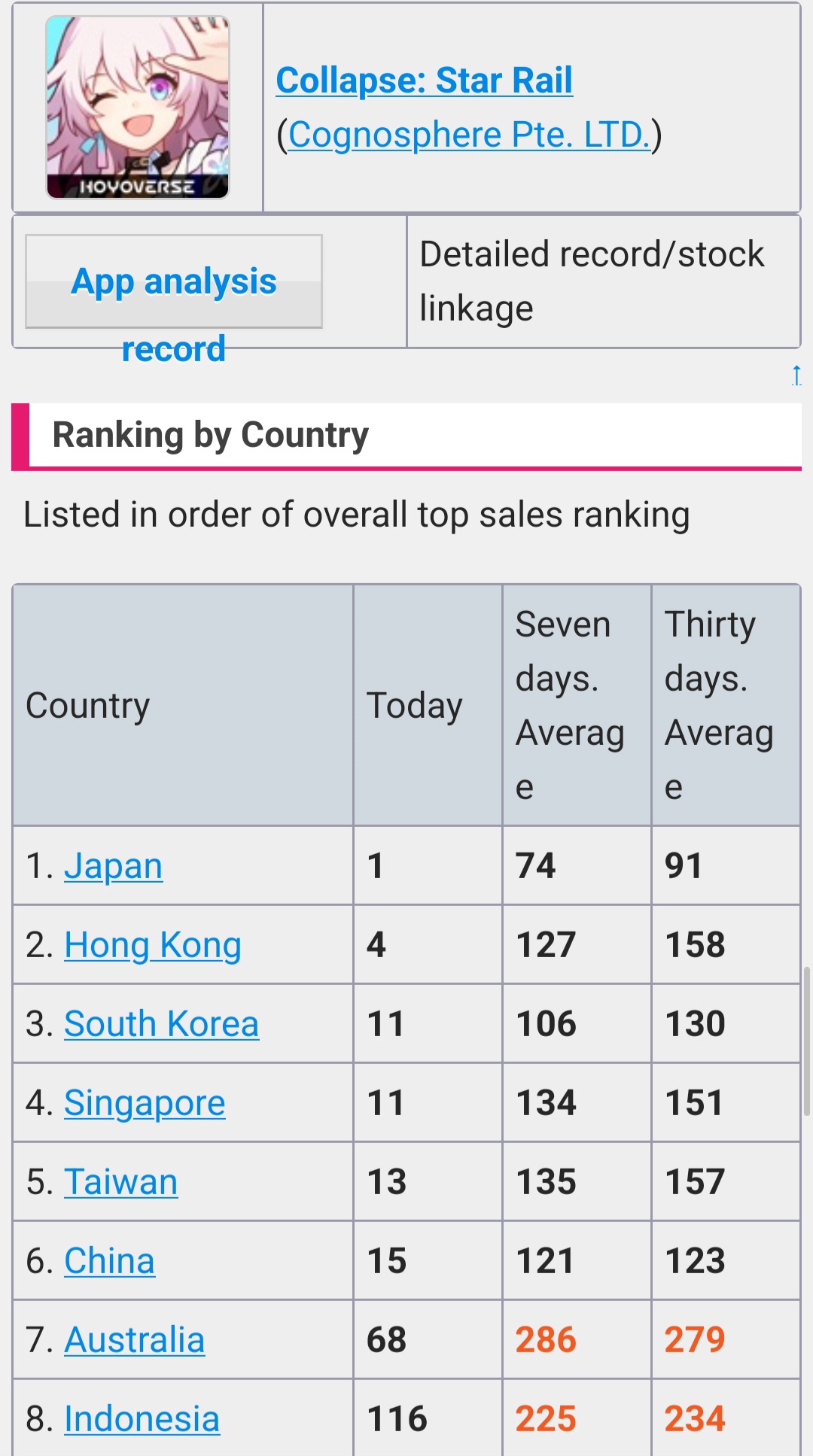This screenshot has height=1456, width=813.
Task: Open the Japan ranking link
Action: coord(113,866)
